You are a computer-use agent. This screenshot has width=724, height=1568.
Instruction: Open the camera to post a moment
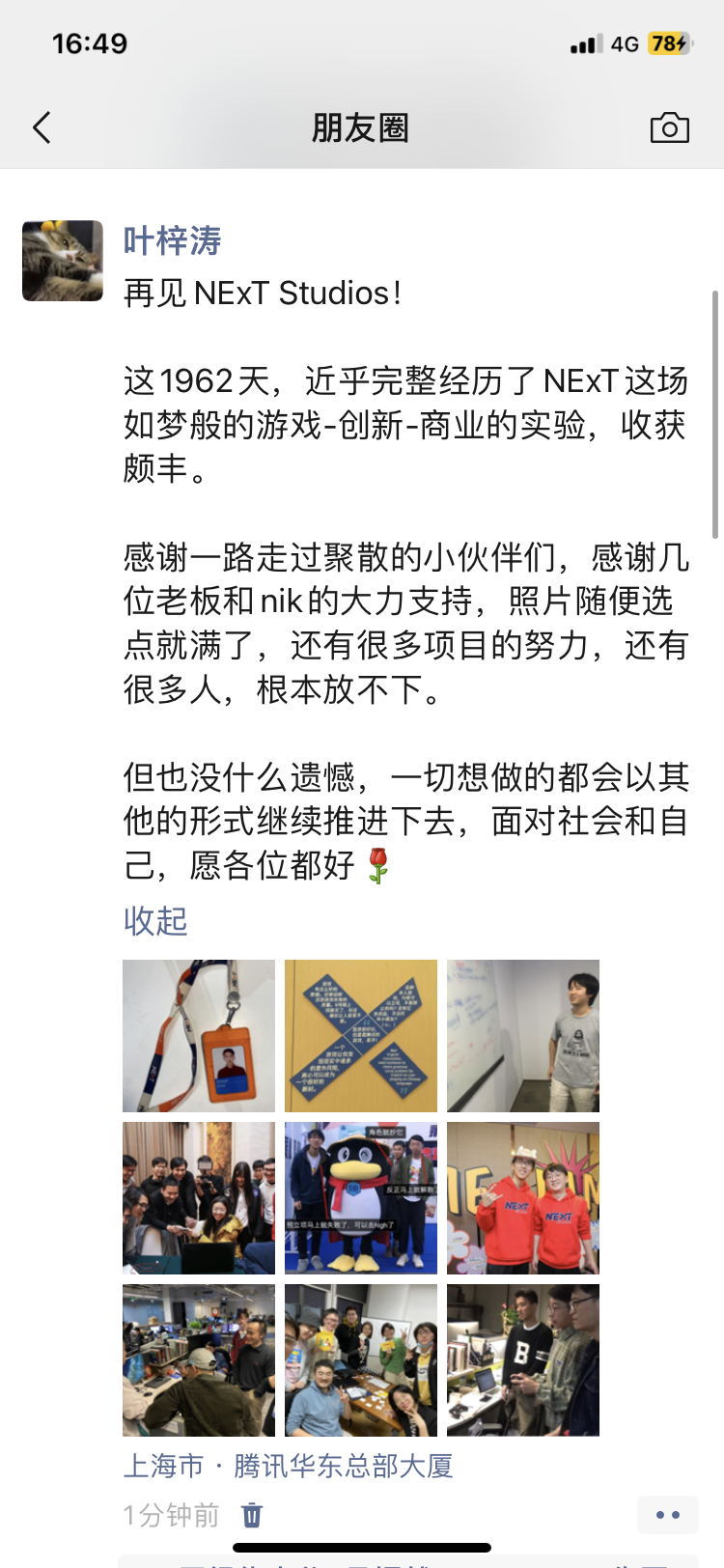(669, 127)
